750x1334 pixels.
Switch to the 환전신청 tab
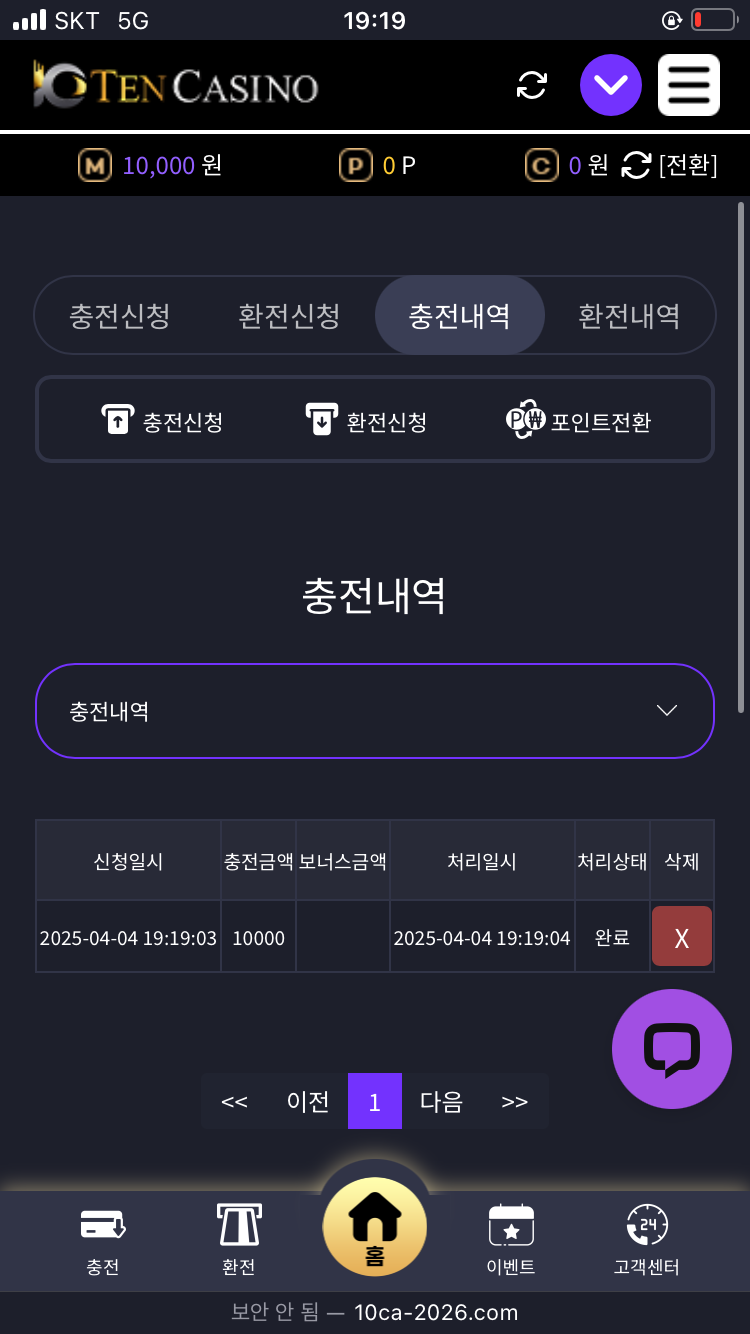tap(289, 316)
